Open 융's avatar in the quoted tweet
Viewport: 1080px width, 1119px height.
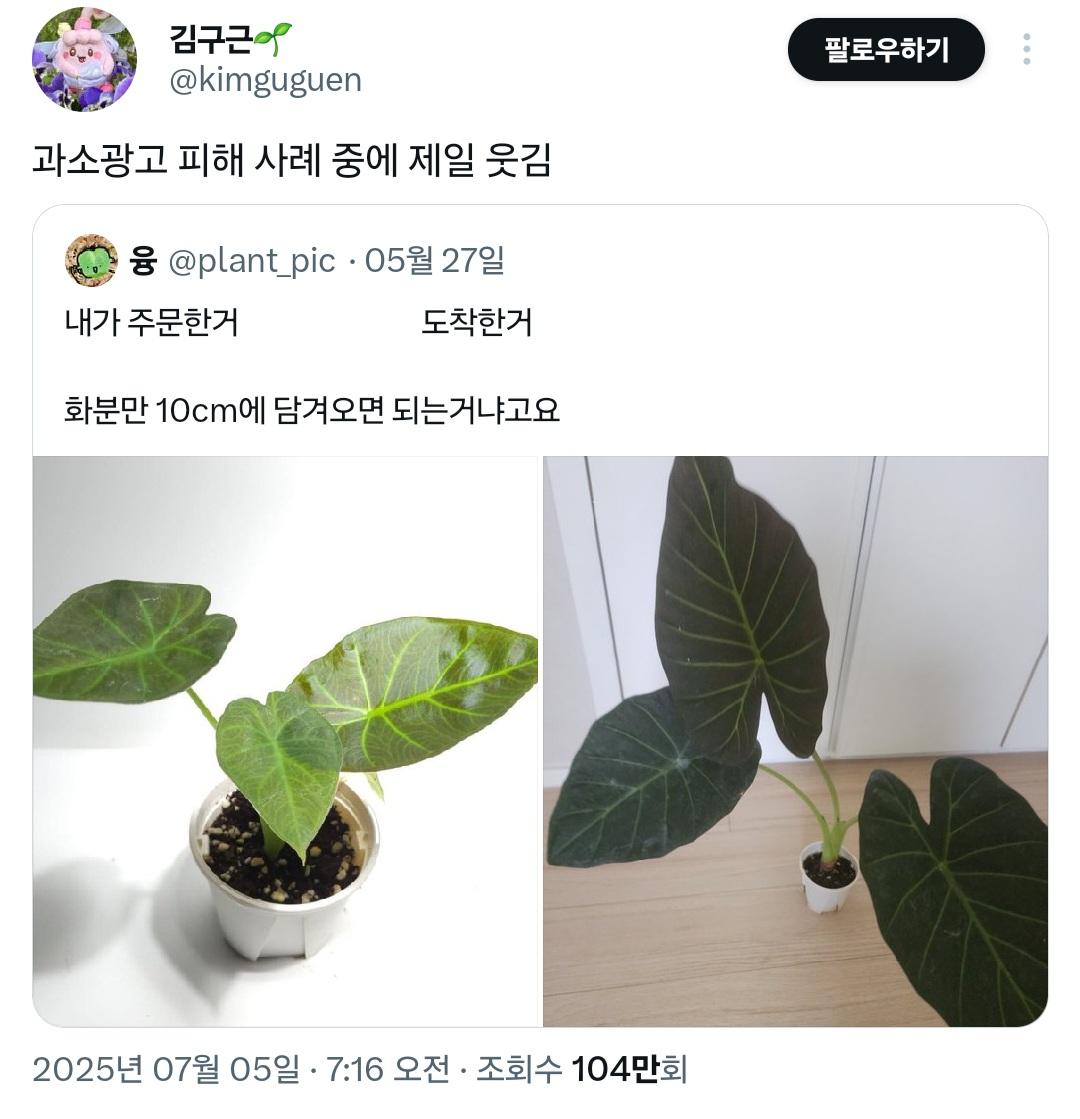pos(91,261)
